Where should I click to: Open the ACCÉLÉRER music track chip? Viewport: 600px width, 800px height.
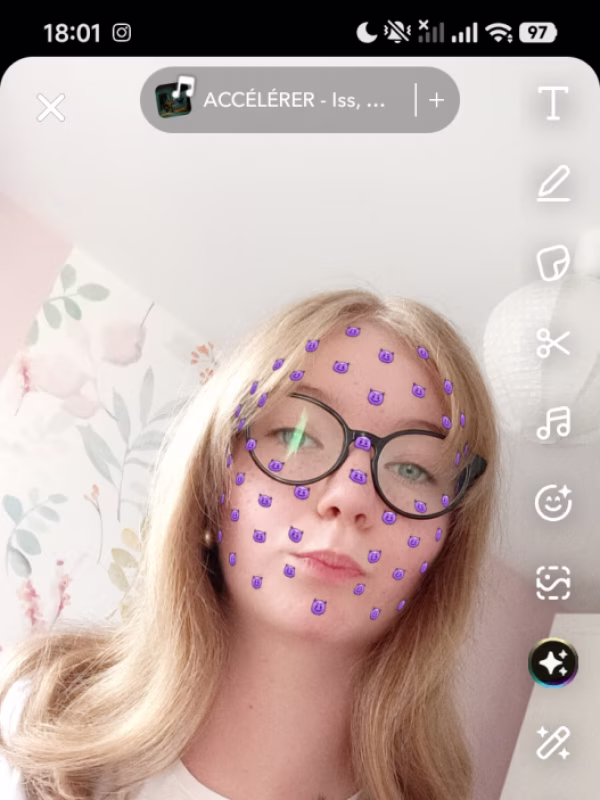click(278, 100)
